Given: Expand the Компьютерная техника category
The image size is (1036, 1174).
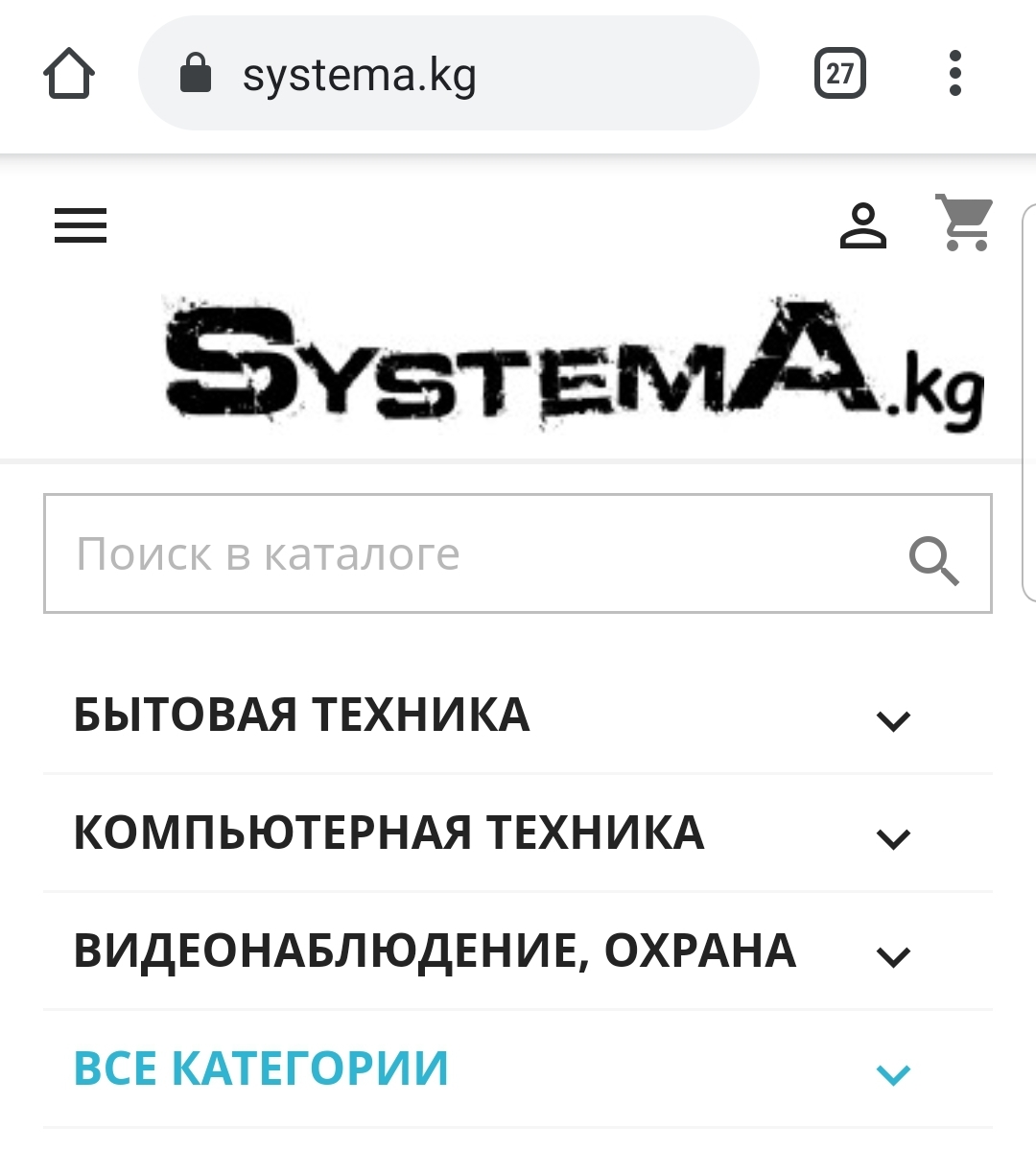Looking at the screenshot, I should (x=893, y=837).
